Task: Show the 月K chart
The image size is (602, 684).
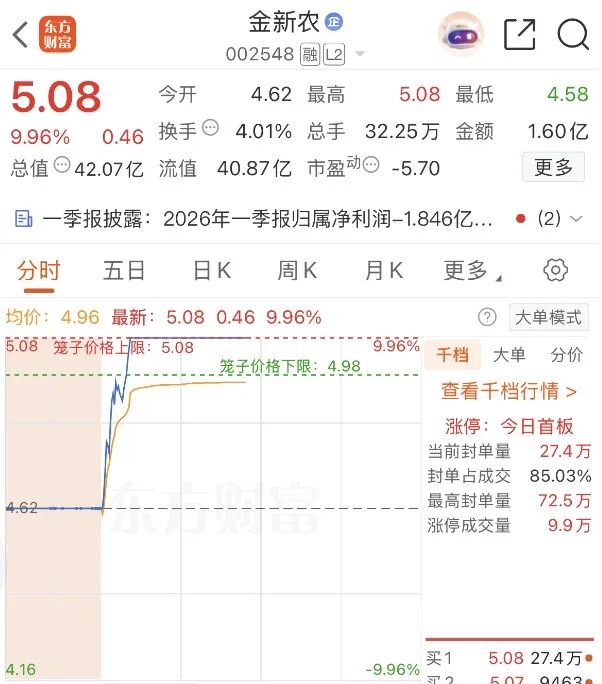Action: pyautogui.click(x=383, y=270)
